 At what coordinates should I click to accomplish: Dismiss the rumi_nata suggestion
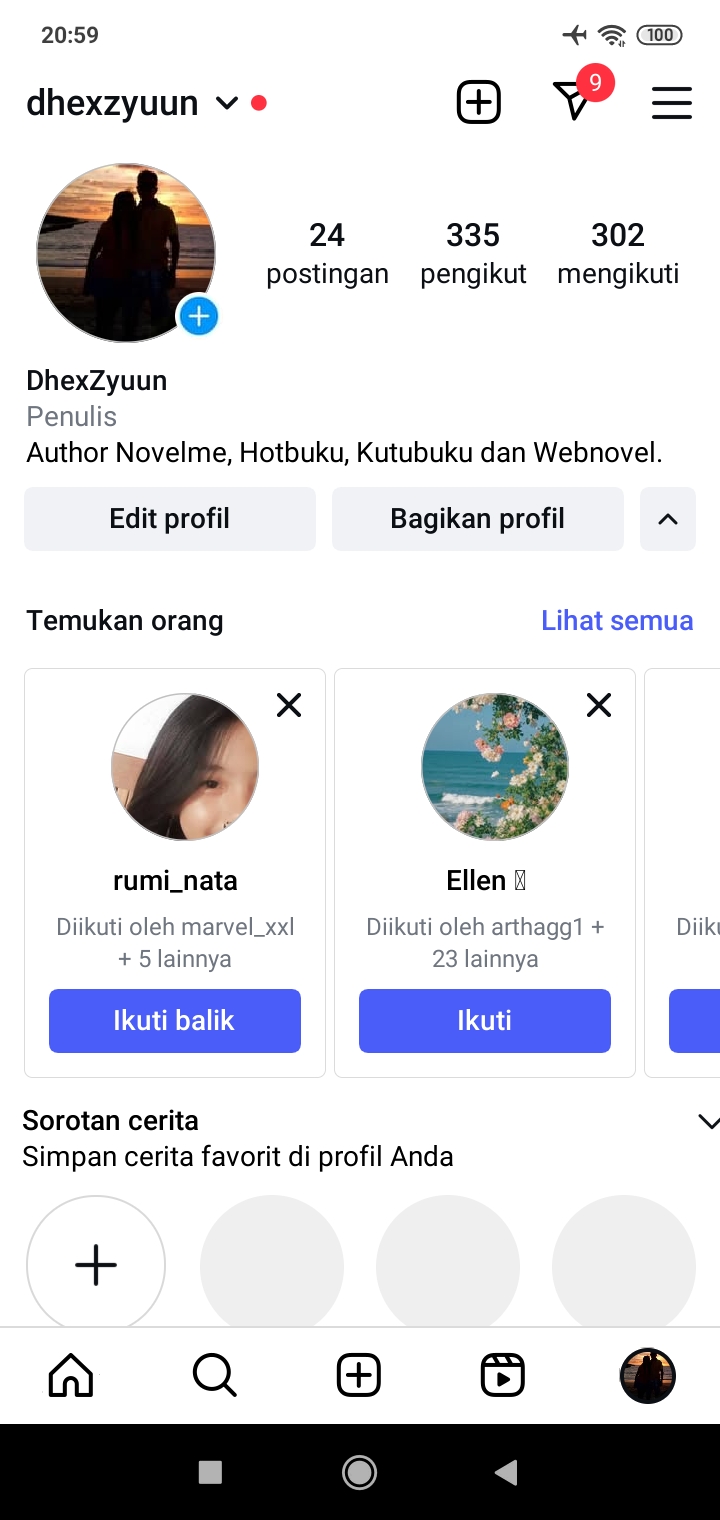(x=289, y=706)
